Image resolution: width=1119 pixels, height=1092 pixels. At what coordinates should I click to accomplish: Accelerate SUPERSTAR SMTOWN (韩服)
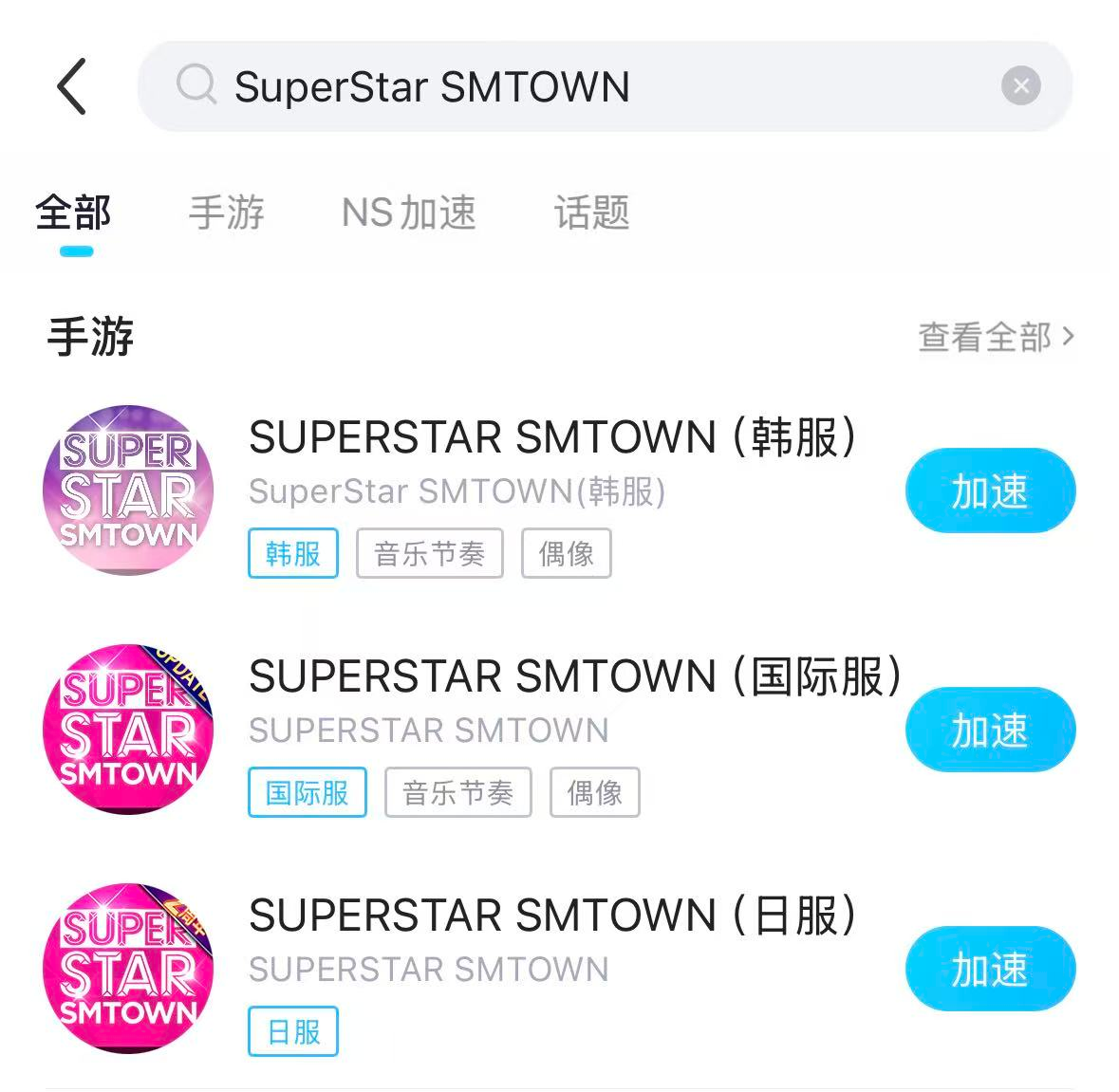(x=990, y=491)
